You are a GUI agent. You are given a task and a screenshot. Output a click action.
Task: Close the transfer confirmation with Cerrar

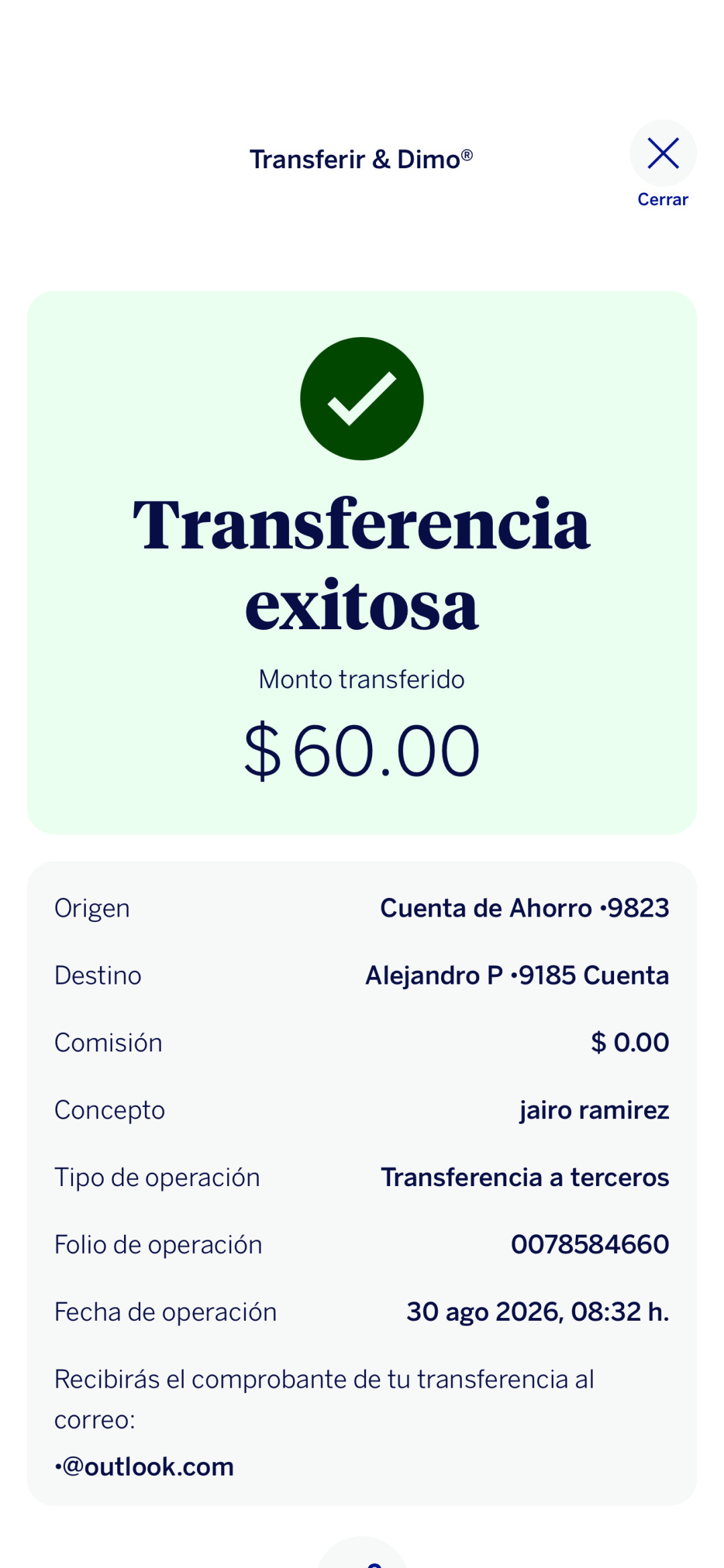tap(663, 164)
